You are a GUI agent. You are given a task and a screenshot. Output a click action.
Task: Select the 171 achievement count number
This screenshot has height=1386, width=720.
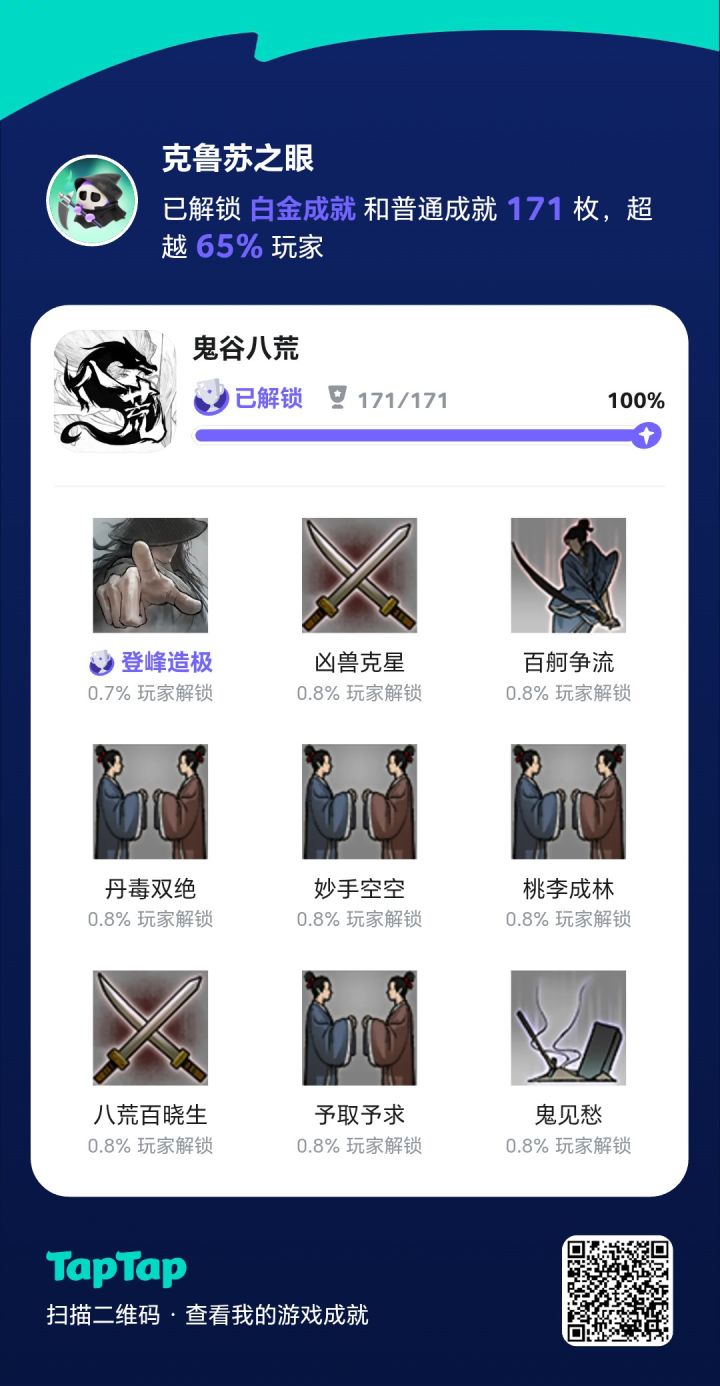tap(536, 209)
